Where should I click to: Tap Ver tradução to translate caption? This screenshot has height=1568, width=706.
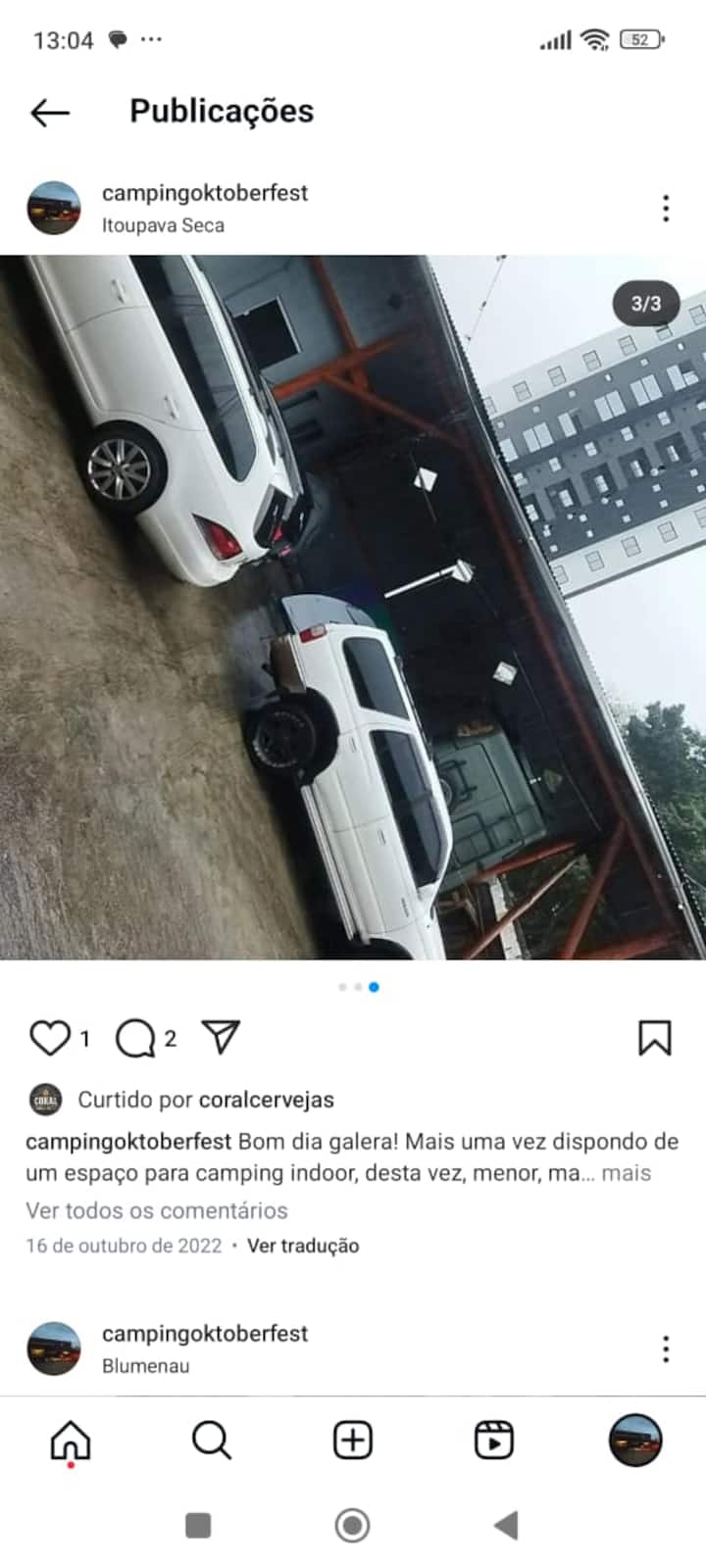click(x=303, y=1246)
